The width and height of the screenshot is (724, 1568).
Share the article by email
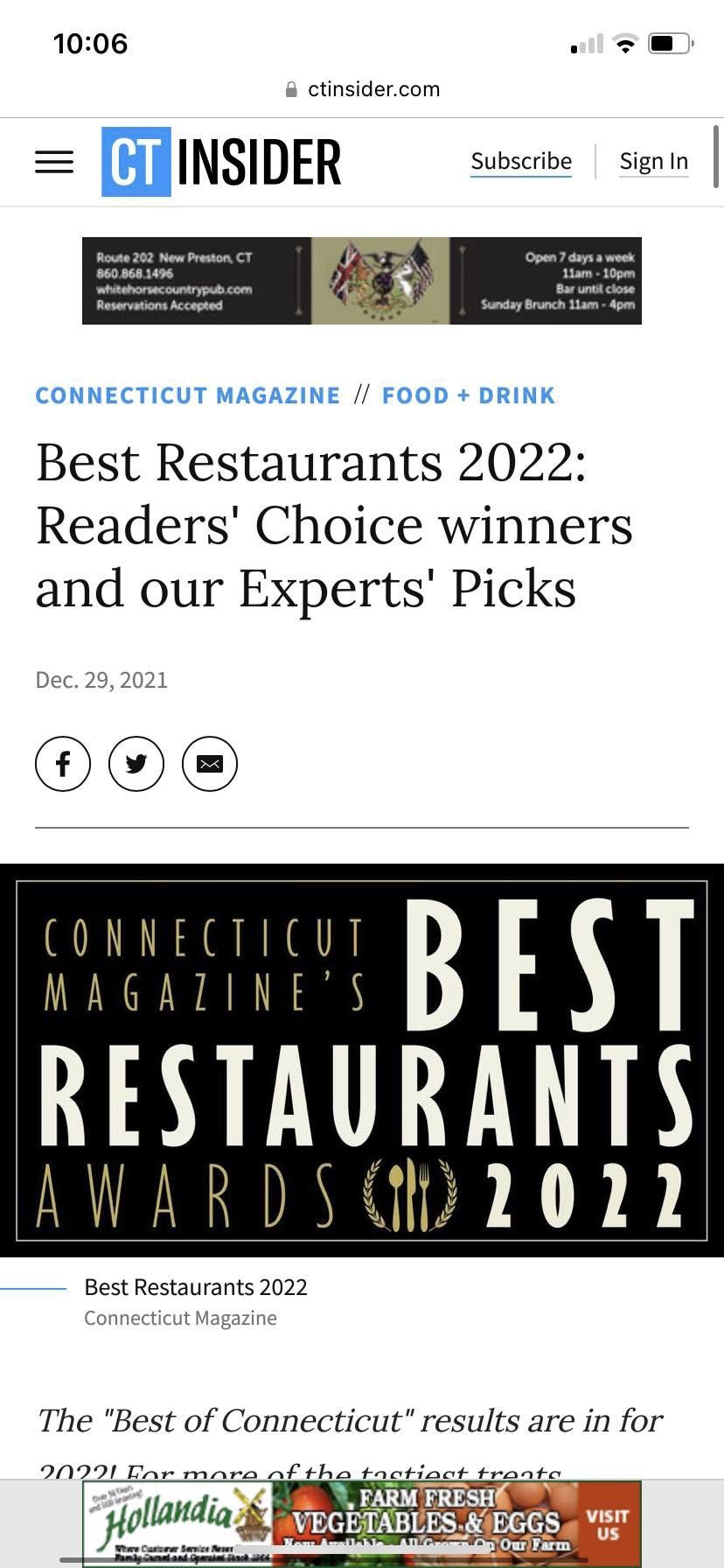pyautogui.click(x=210, y=764)
